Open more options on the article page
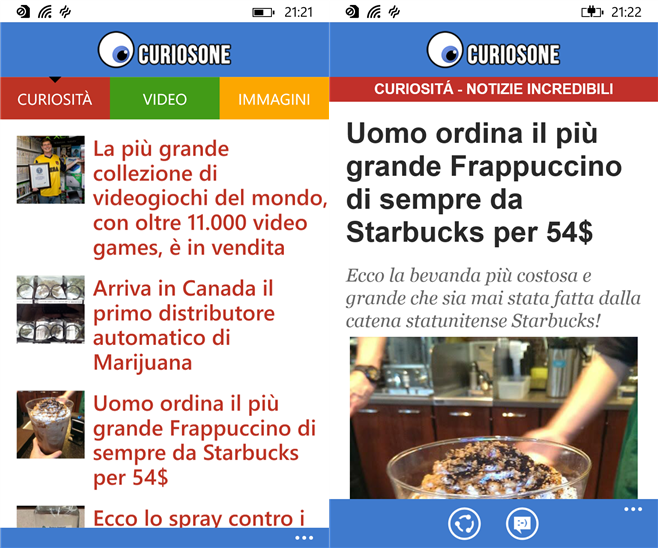Screen dimensions: 658x548 tap(633, 510)
